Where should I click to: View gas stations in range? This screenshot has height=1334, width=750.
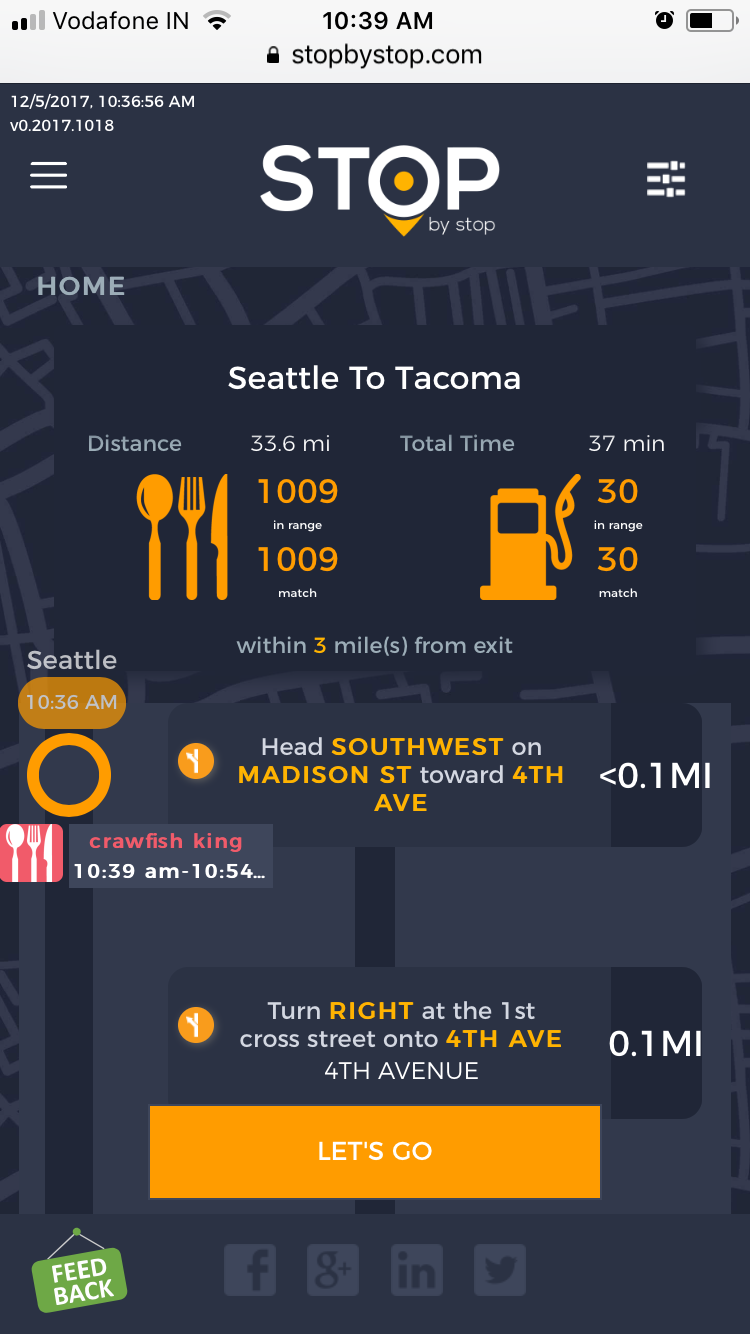617,492
